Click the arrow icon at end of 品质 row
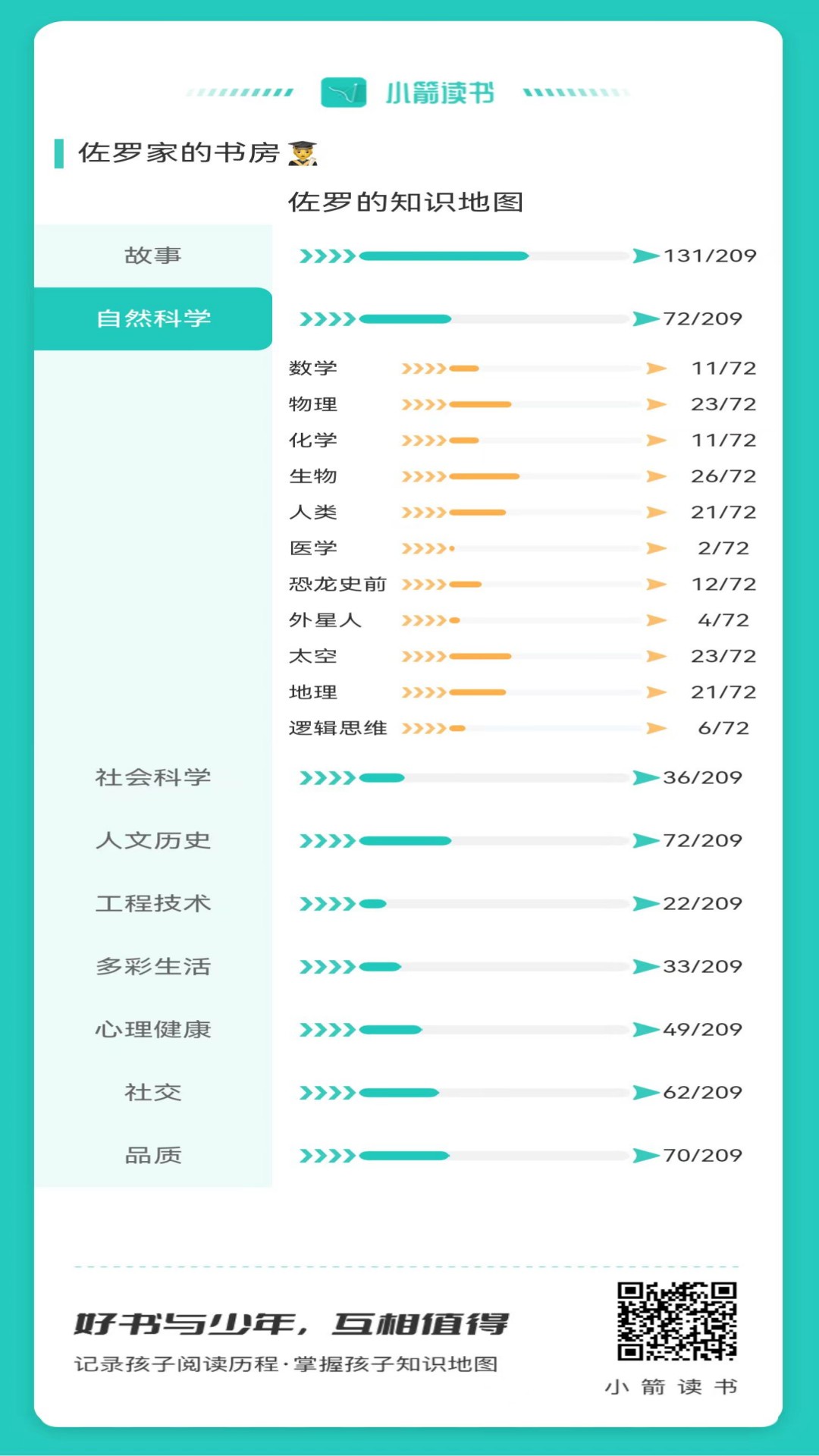 pyautogui.click(x=644, y=1155)
